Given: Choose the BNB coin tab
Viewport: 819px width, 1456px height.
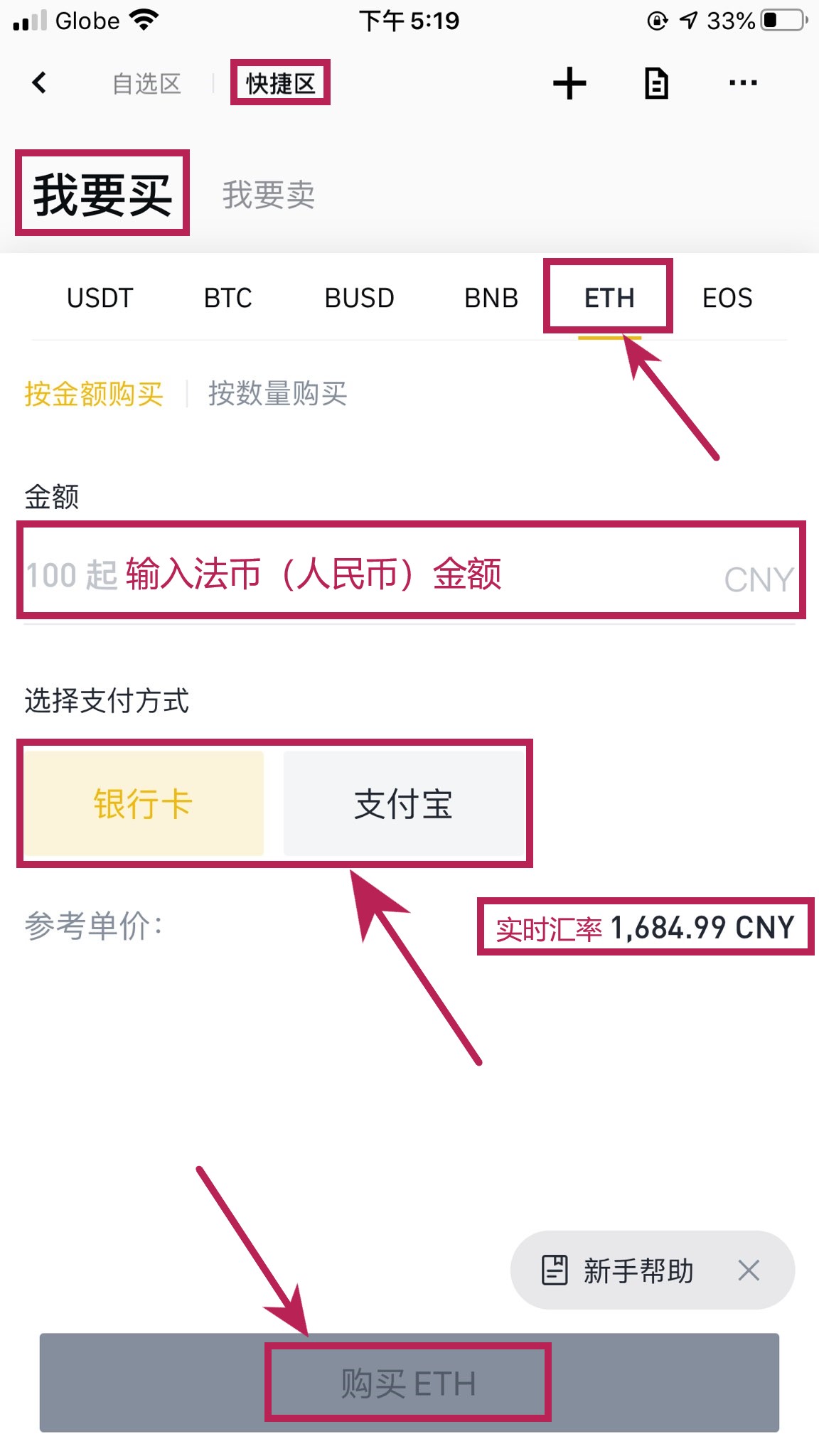Looking at the screenshot, I should [x=491, y=298].
